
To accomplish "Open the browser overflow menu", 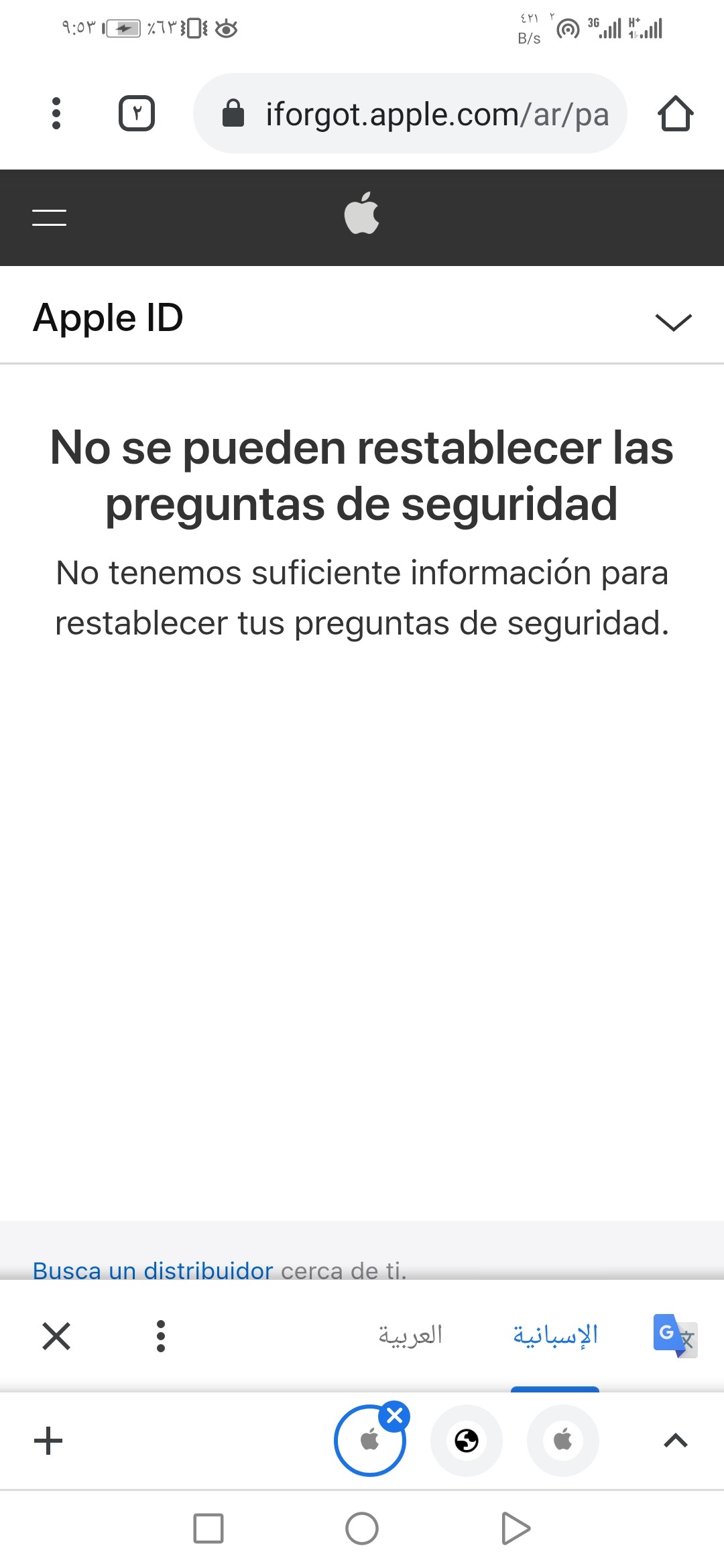I will click(x=56, y=113).
